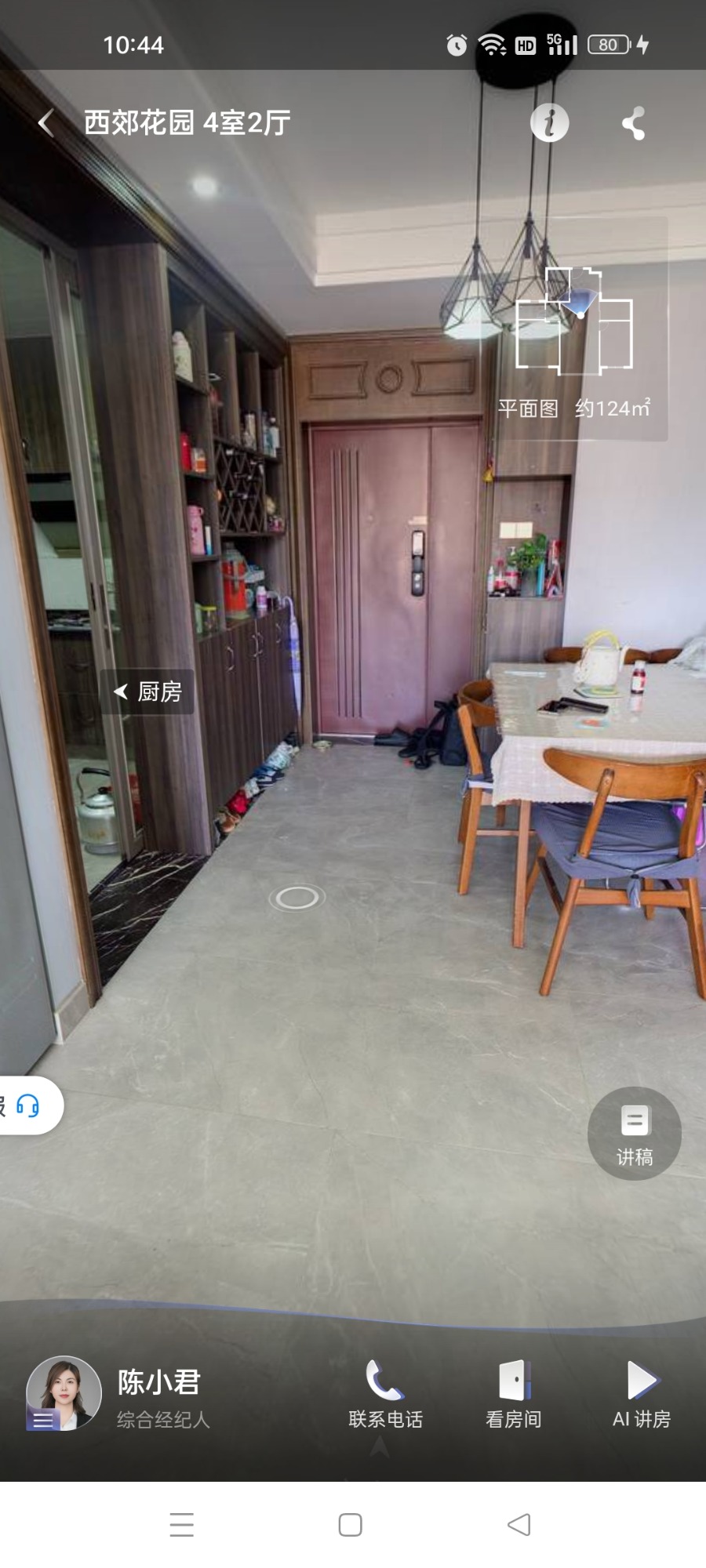Share this VR house tour
The width and height of the screenshot is (706, 1568).
coord(634,123)
